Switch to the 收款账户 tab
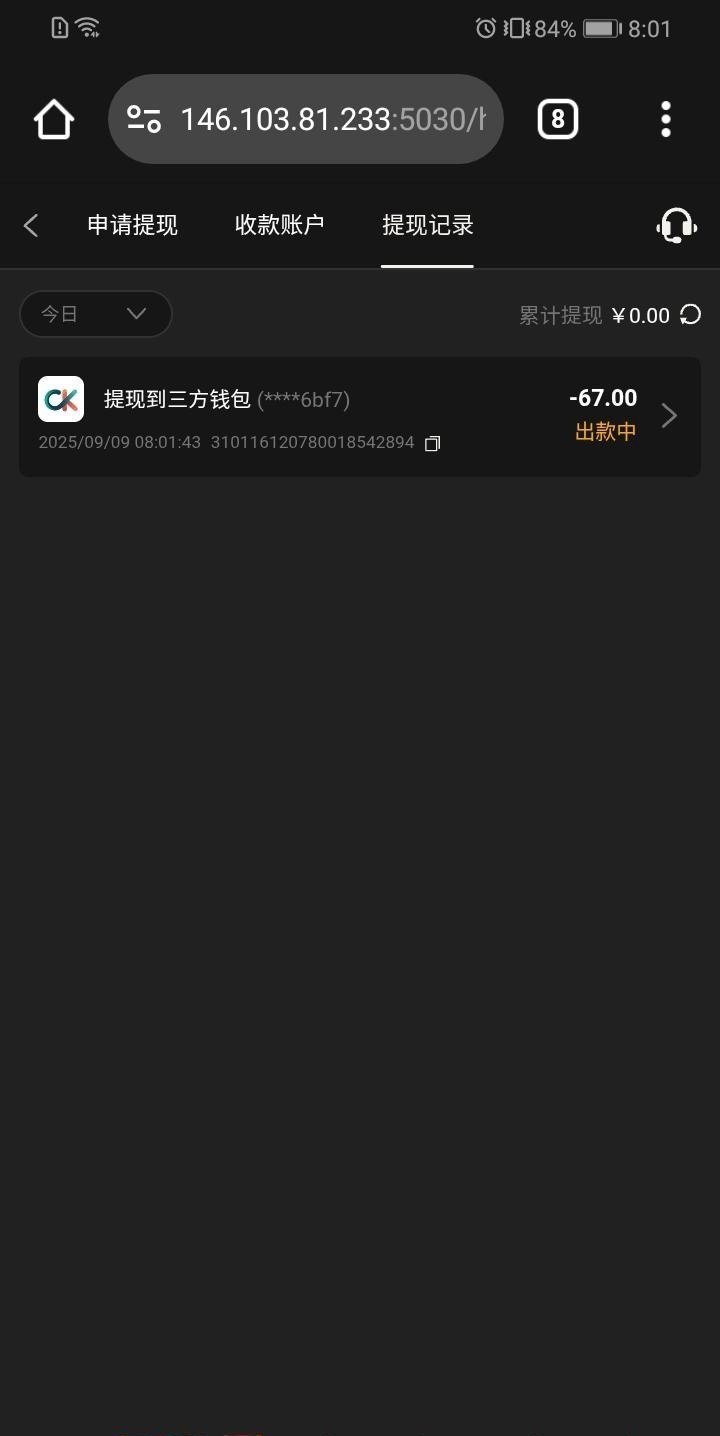Viewport: 720px width, 1436px height. tap(279, 226)
